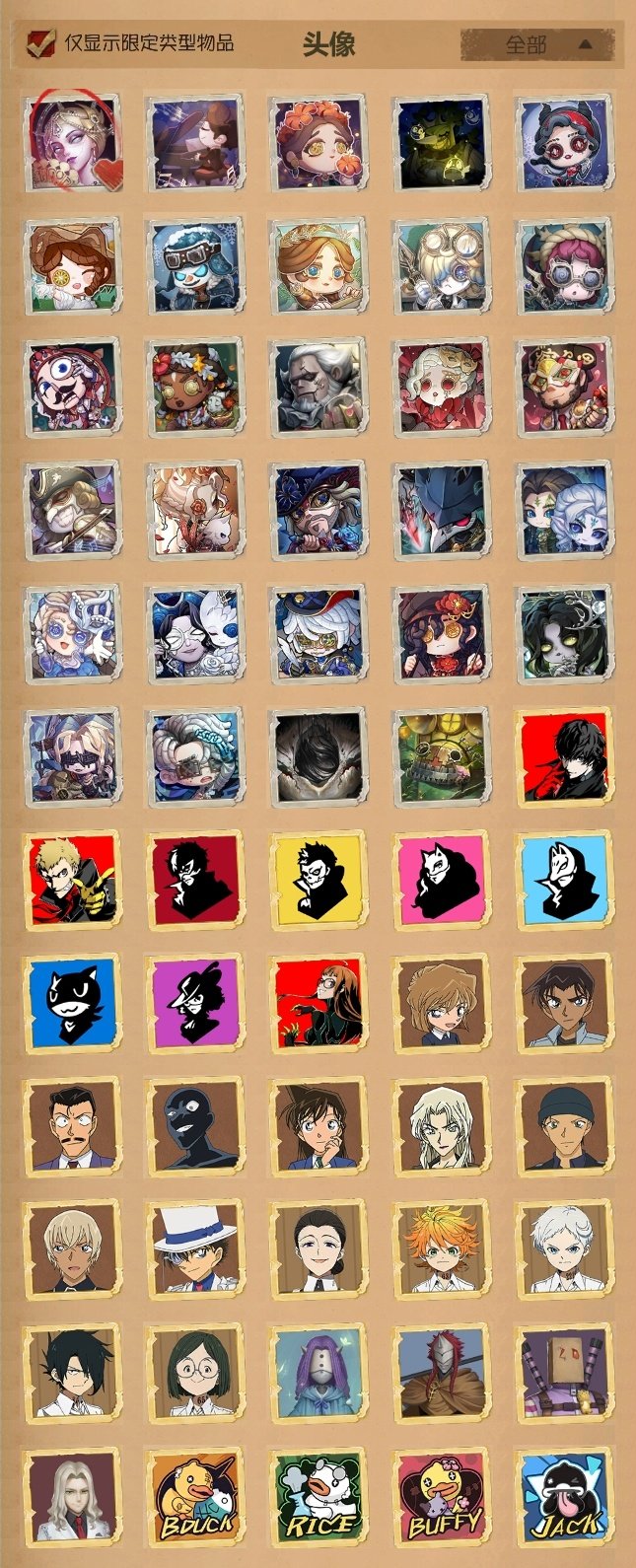The height and width of the screenshot is (1568, 636).
Task: Toggle the 仅显示限定类型物品 checkbox
Action: pos(40,44)
